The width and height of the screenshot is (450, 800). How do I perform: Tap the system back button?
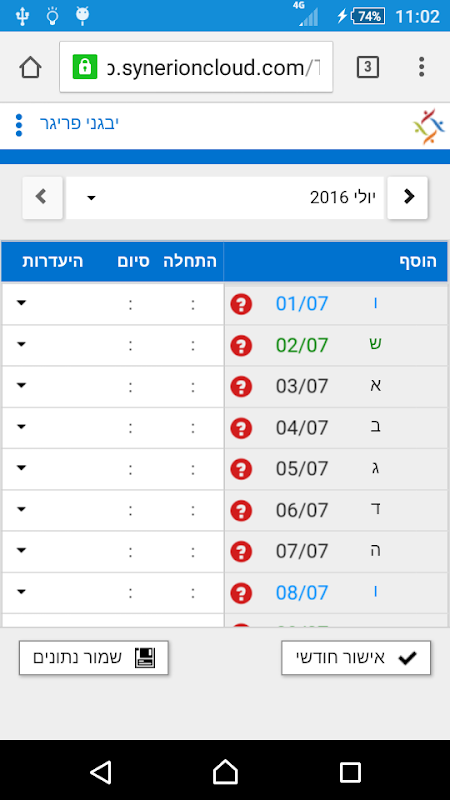(x=101, y=772)
